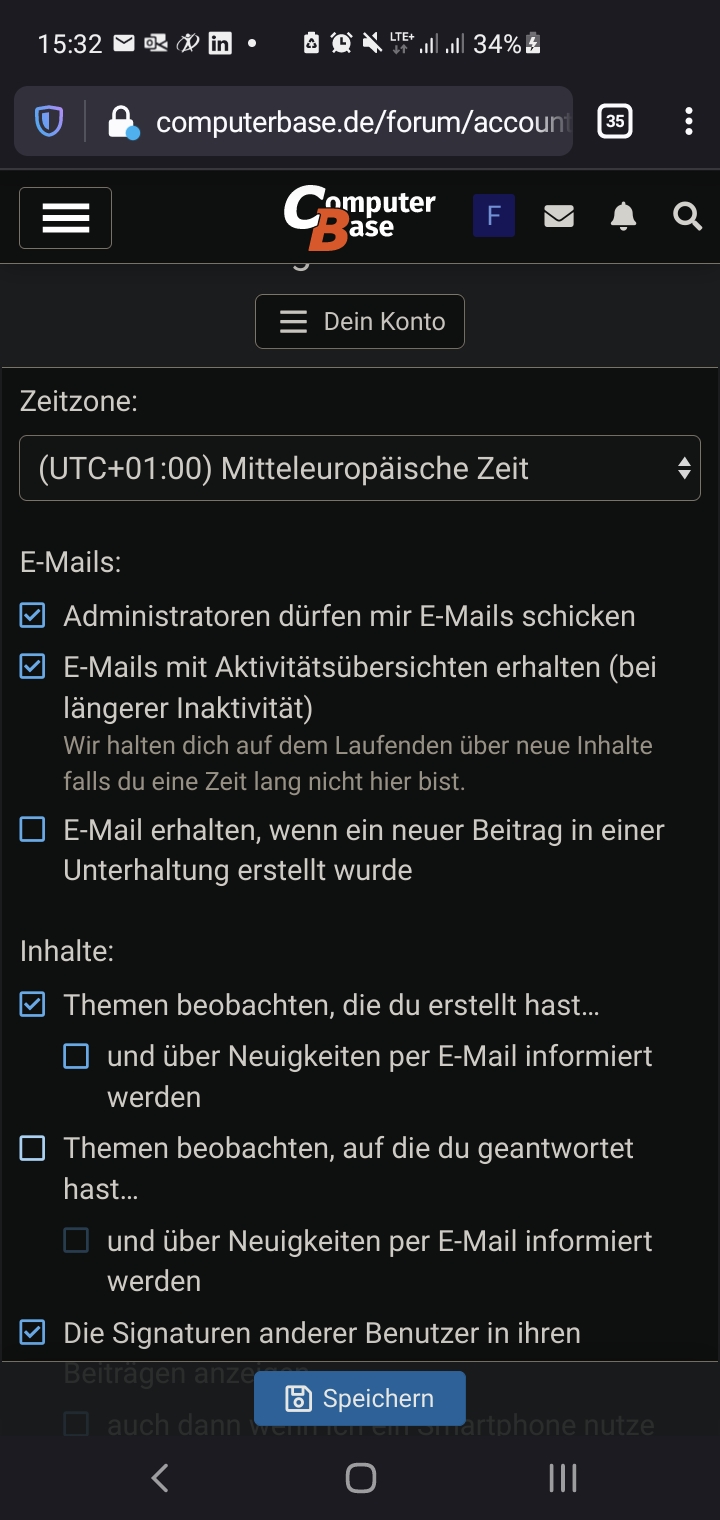The height and width of the screenshot is (1520, 720).
Task: Open the user avatar F menu
Action: pos(494,216)
